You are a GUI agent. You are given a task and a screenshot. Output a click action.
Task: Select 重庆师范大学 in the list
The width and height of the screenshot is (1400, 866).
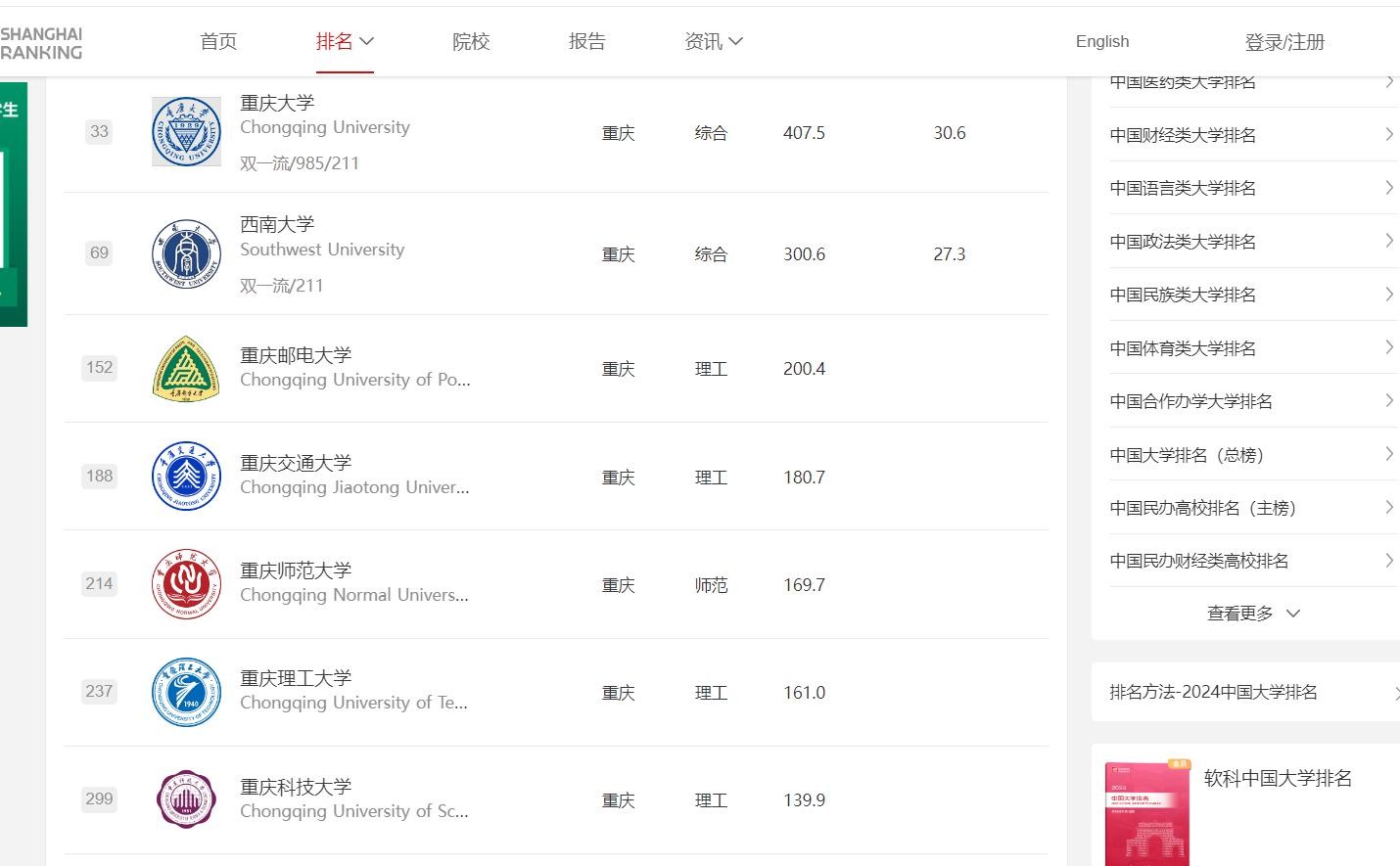296,570
